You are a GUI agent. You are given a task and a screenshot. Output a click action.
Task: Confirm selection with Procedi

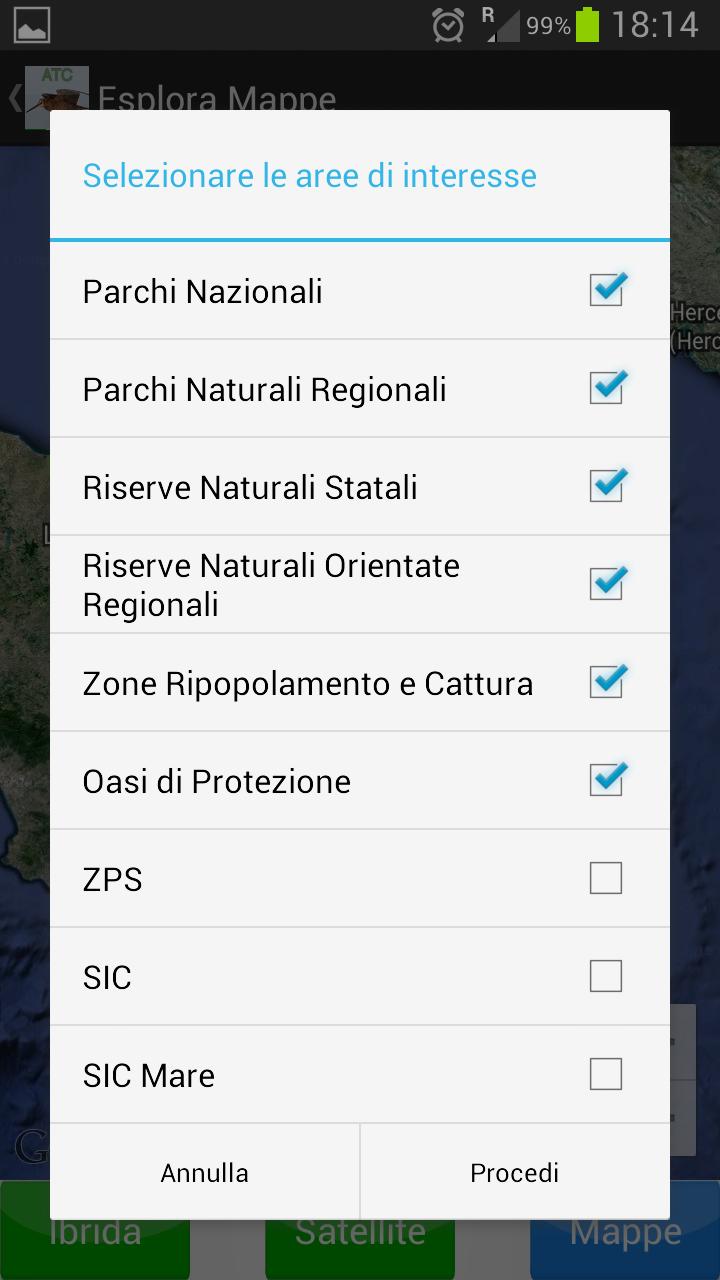point(514,1171)
